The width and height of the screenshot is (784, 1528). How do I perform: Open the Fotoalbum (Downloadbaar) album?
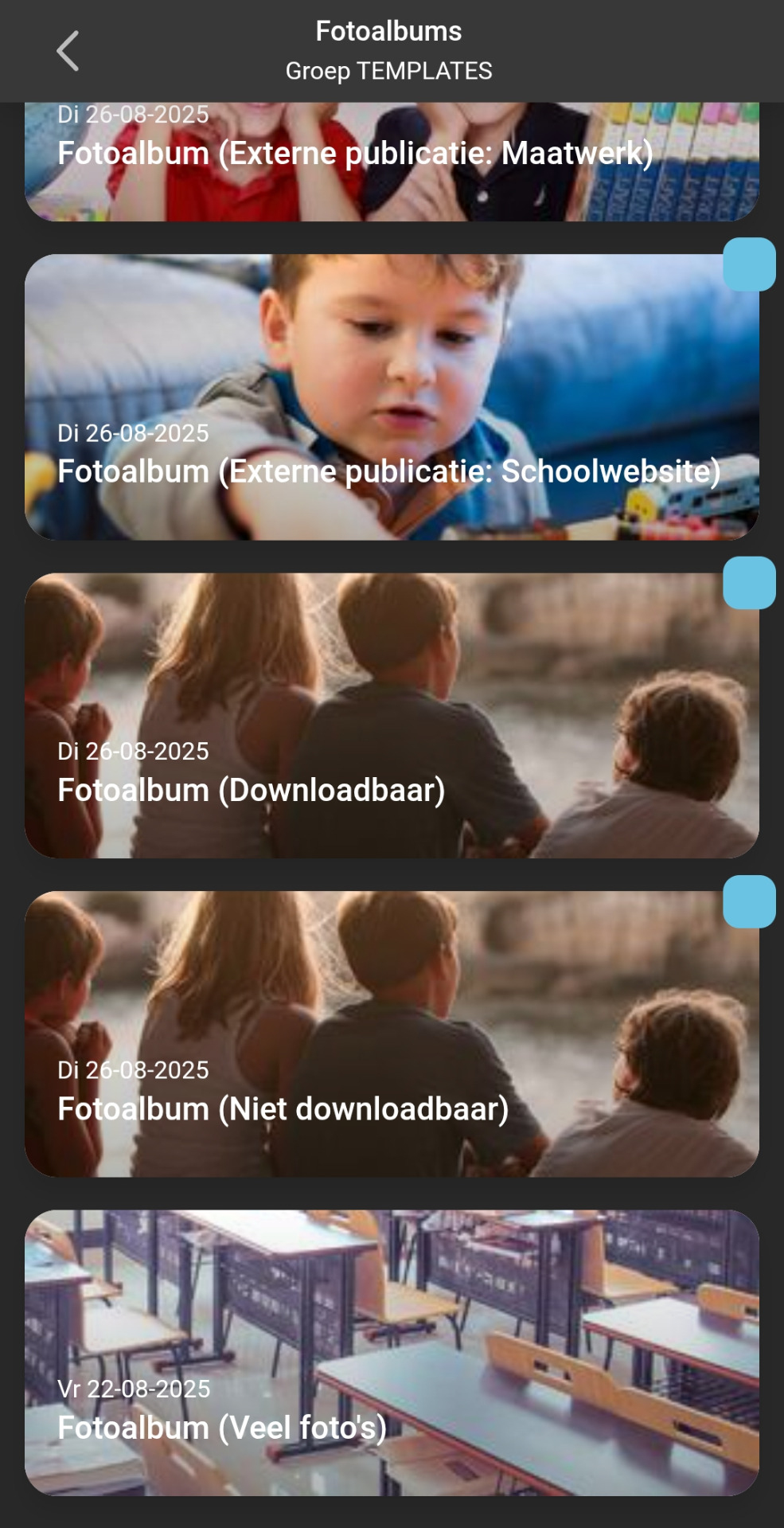pyautogui.click(x=392, y=715)
